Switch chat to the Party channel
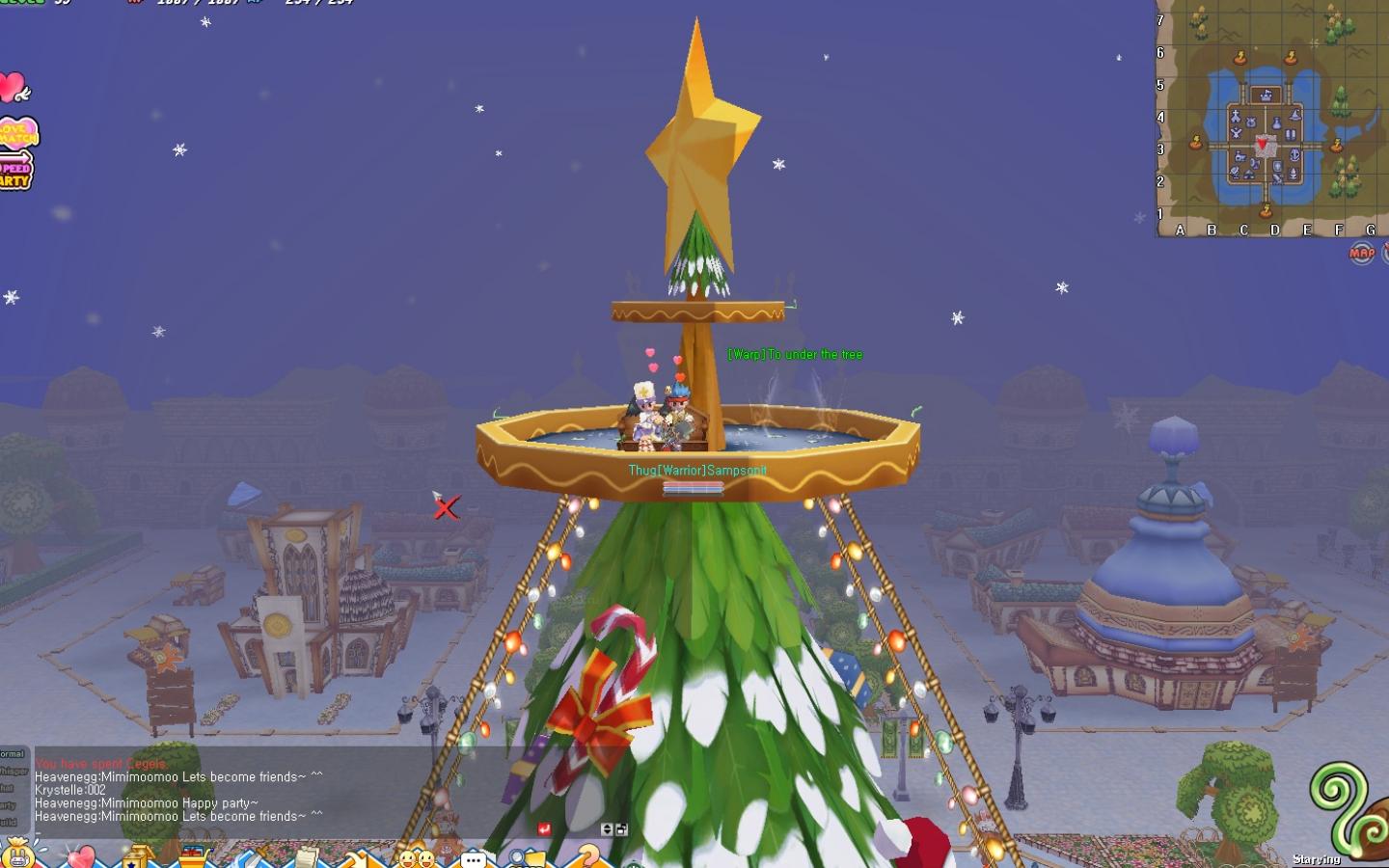The height and width of the screenshot is (868, 1389). pos(10,805)
